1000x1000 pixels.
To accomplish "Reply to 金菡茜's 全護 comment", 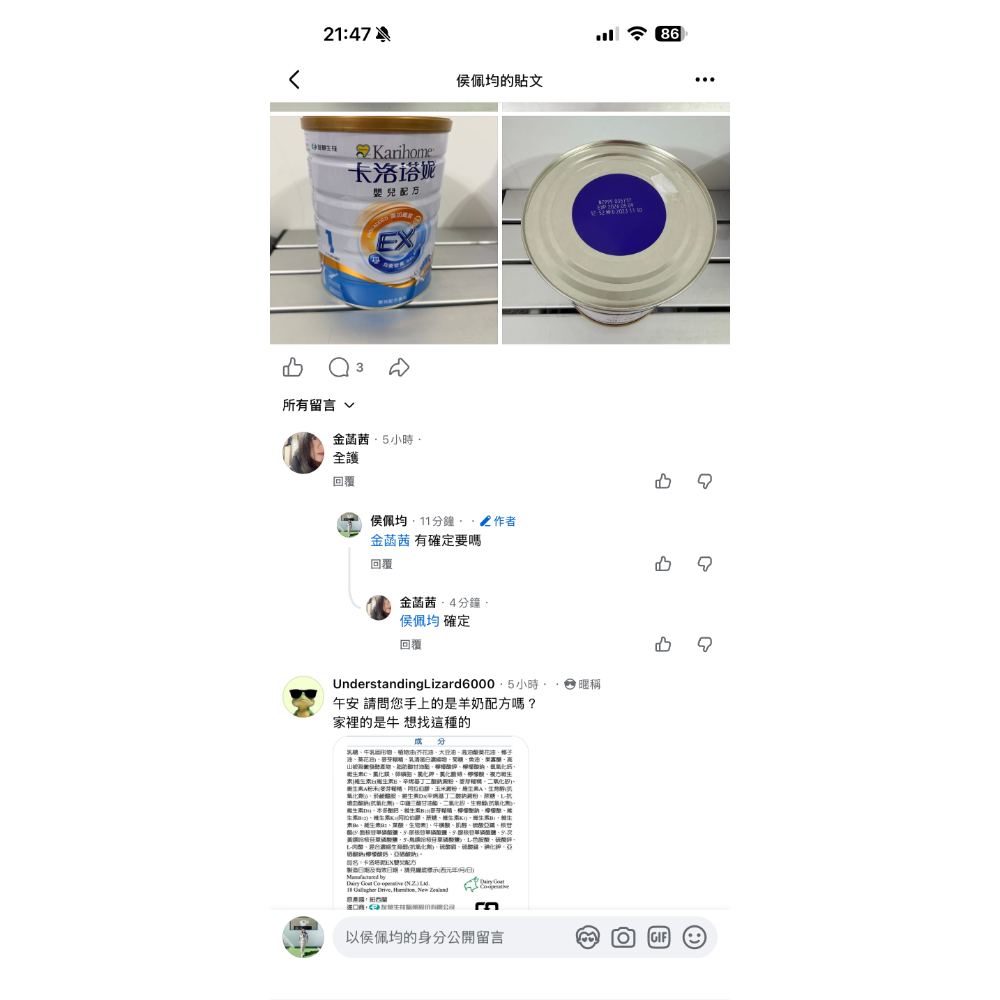I will pyautogui.click(x=343, y=481).
